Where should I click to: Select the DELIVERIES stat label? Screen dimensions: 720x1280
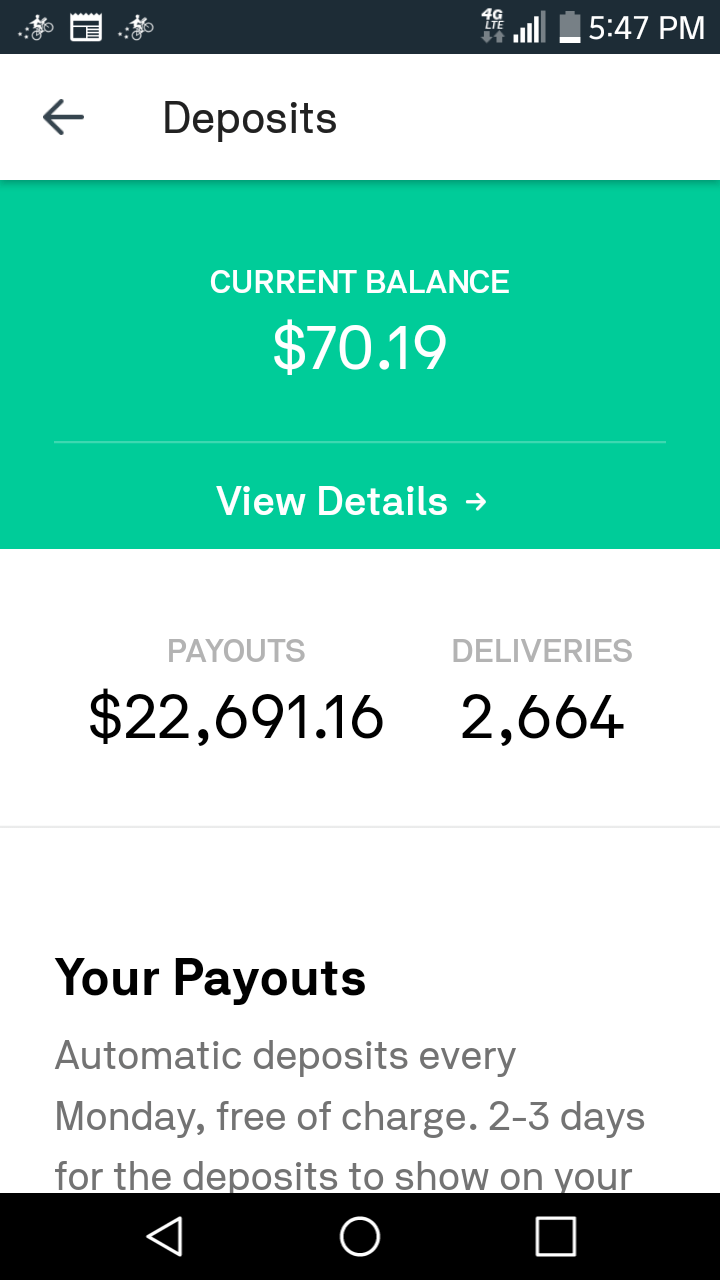(x=542, y=650)
